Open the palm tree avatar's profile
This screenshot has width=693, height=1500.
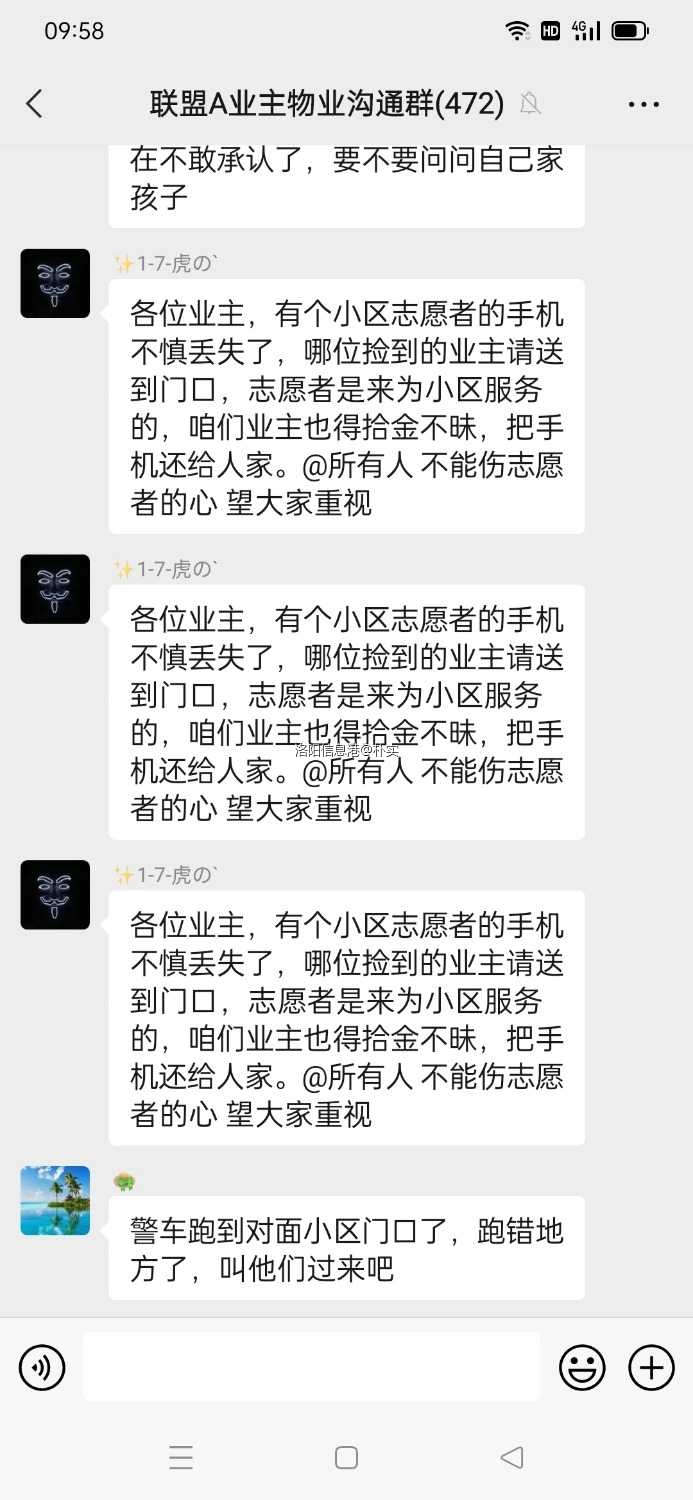click(x=55, y=1200)
